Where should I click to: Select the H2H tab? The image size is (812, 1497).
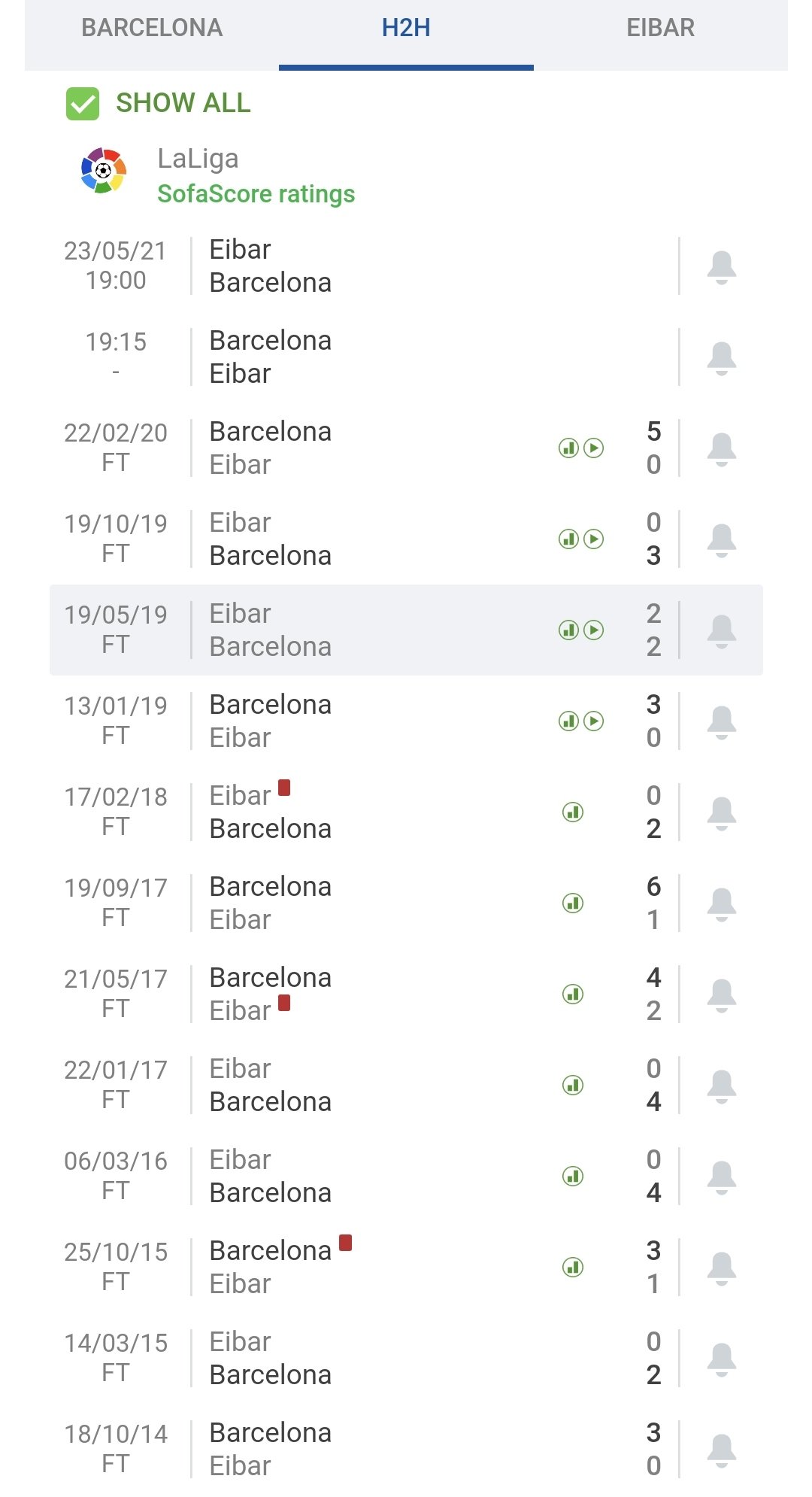406,29
